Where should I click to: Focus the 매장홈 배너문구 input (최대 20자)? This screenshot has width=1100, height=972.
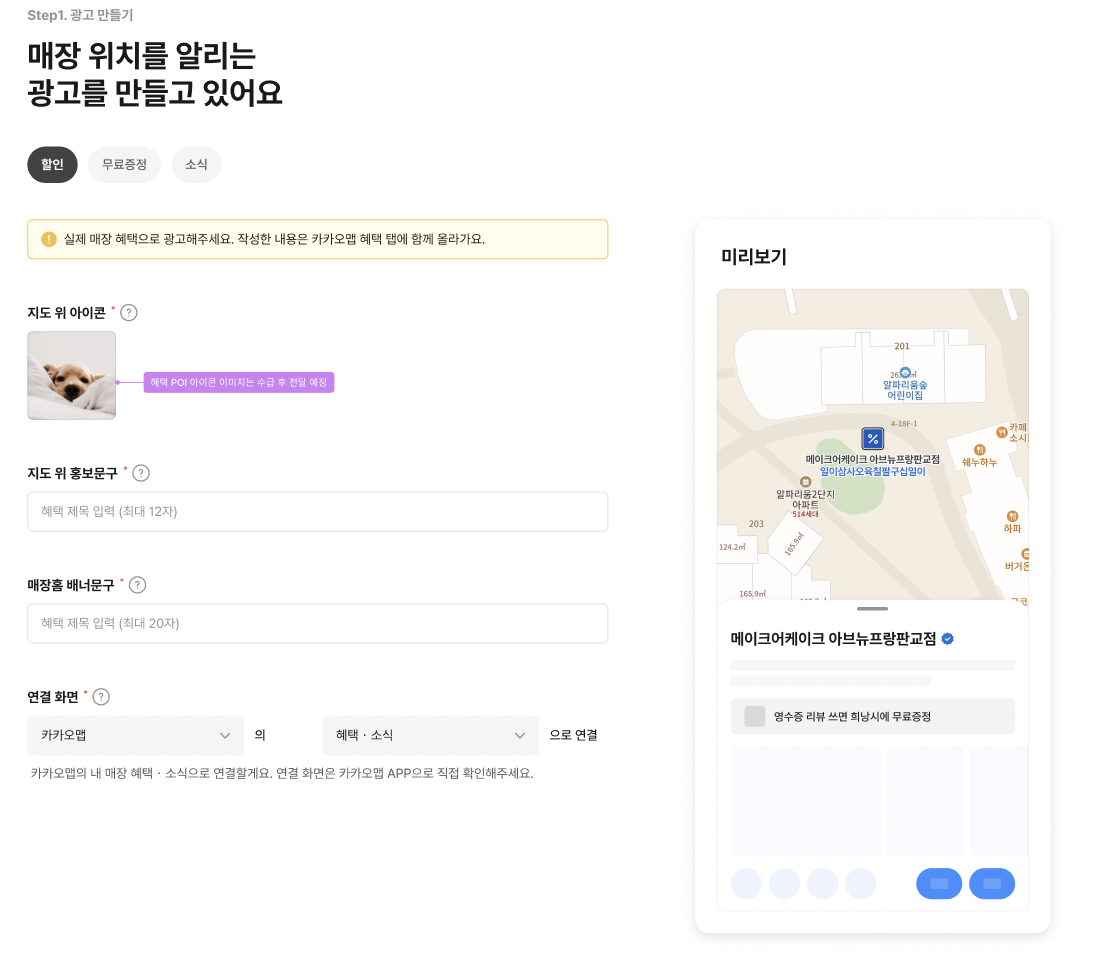coord(317,624)
